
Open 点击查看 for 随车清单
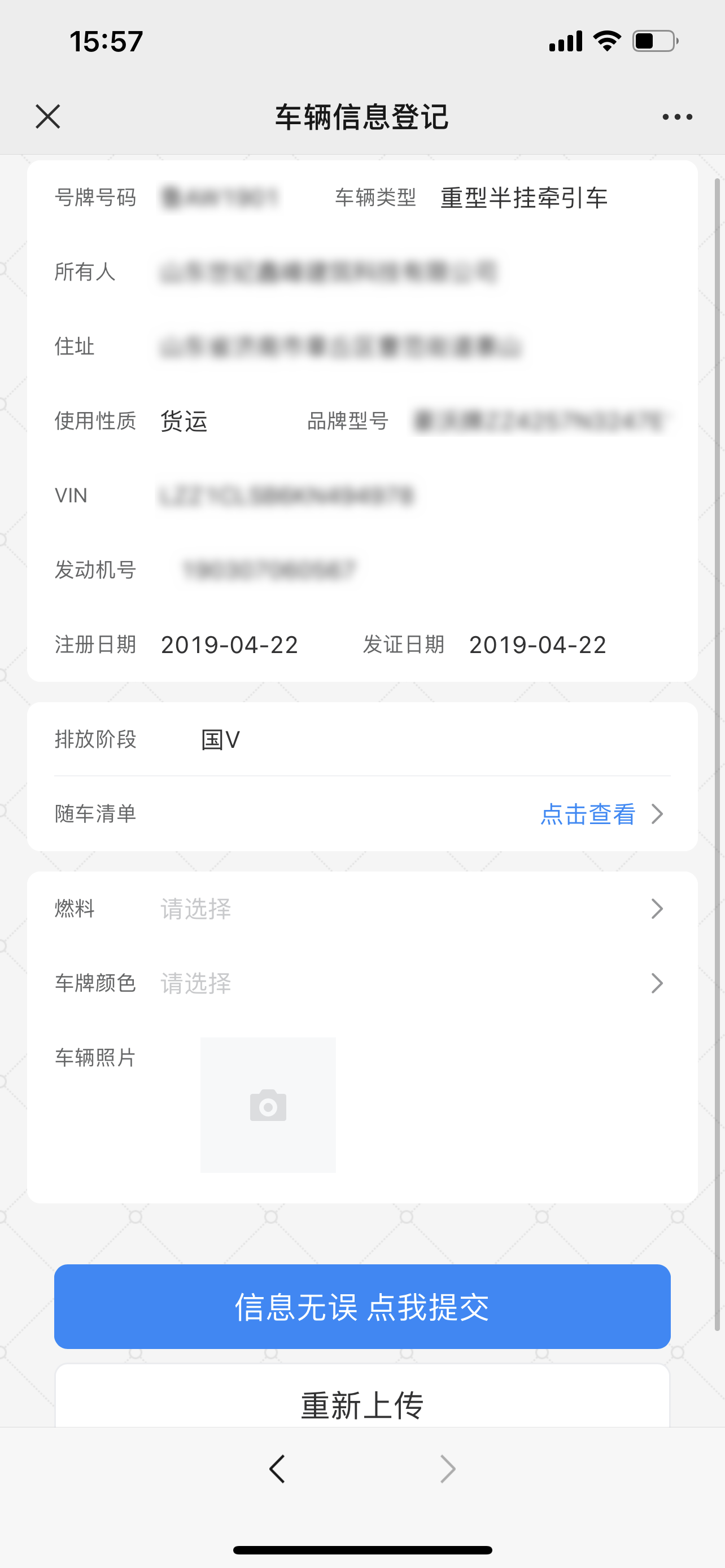pos(600,814)
